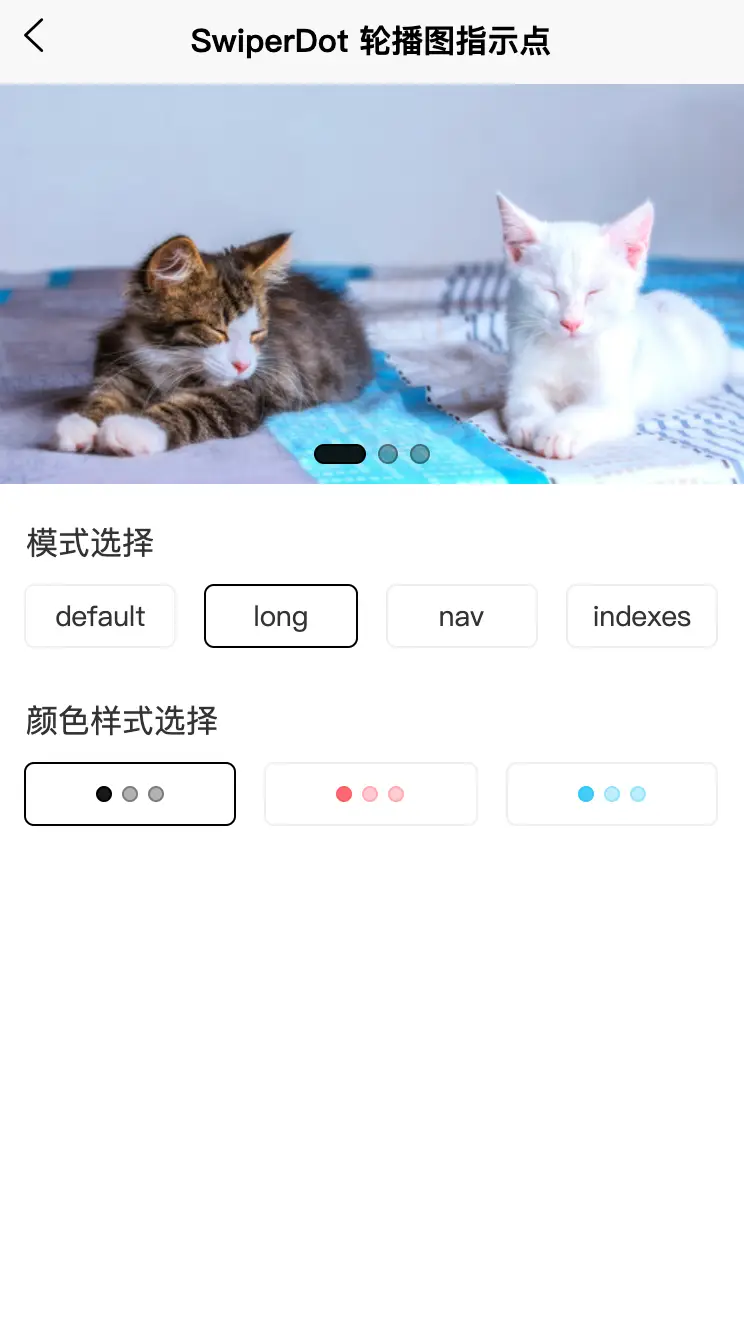This screenshot has height=1330, width=744.
Task: Pick the indexes mode
Action: 641,616
